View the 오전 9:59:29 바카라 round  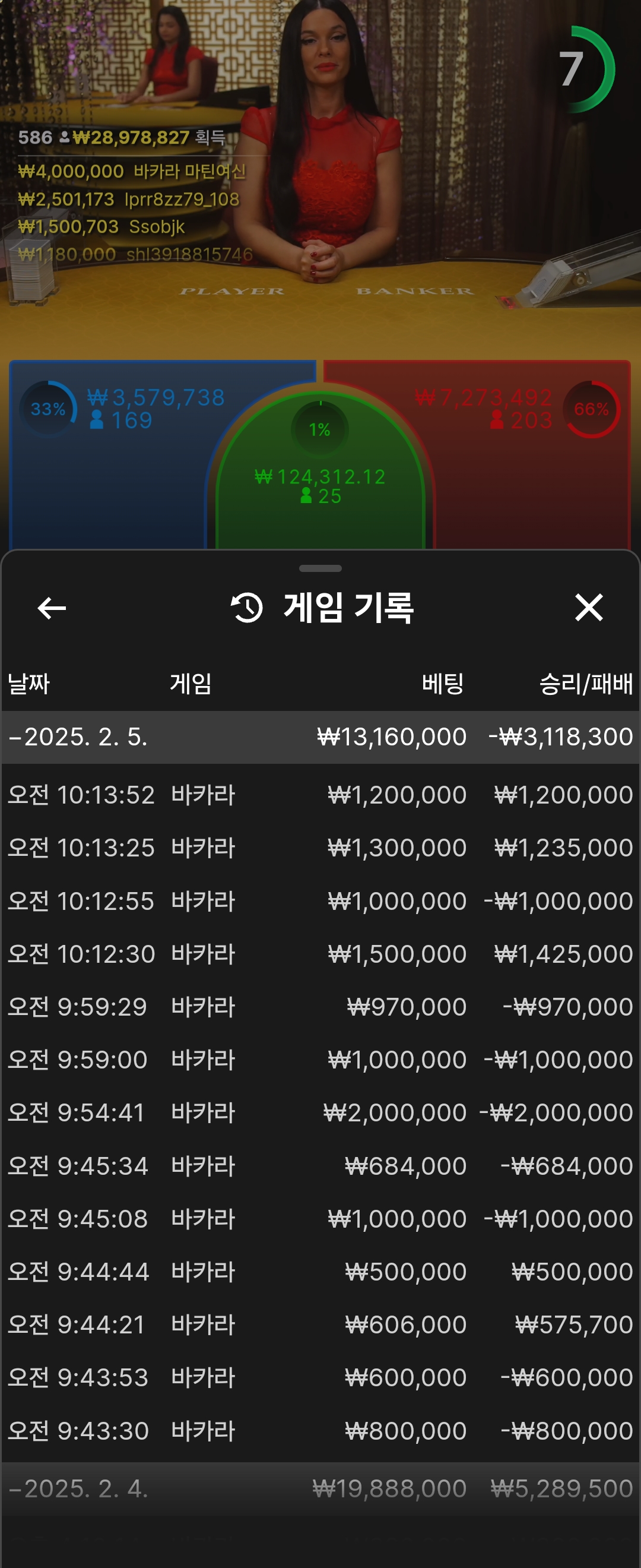[320, 1007]
